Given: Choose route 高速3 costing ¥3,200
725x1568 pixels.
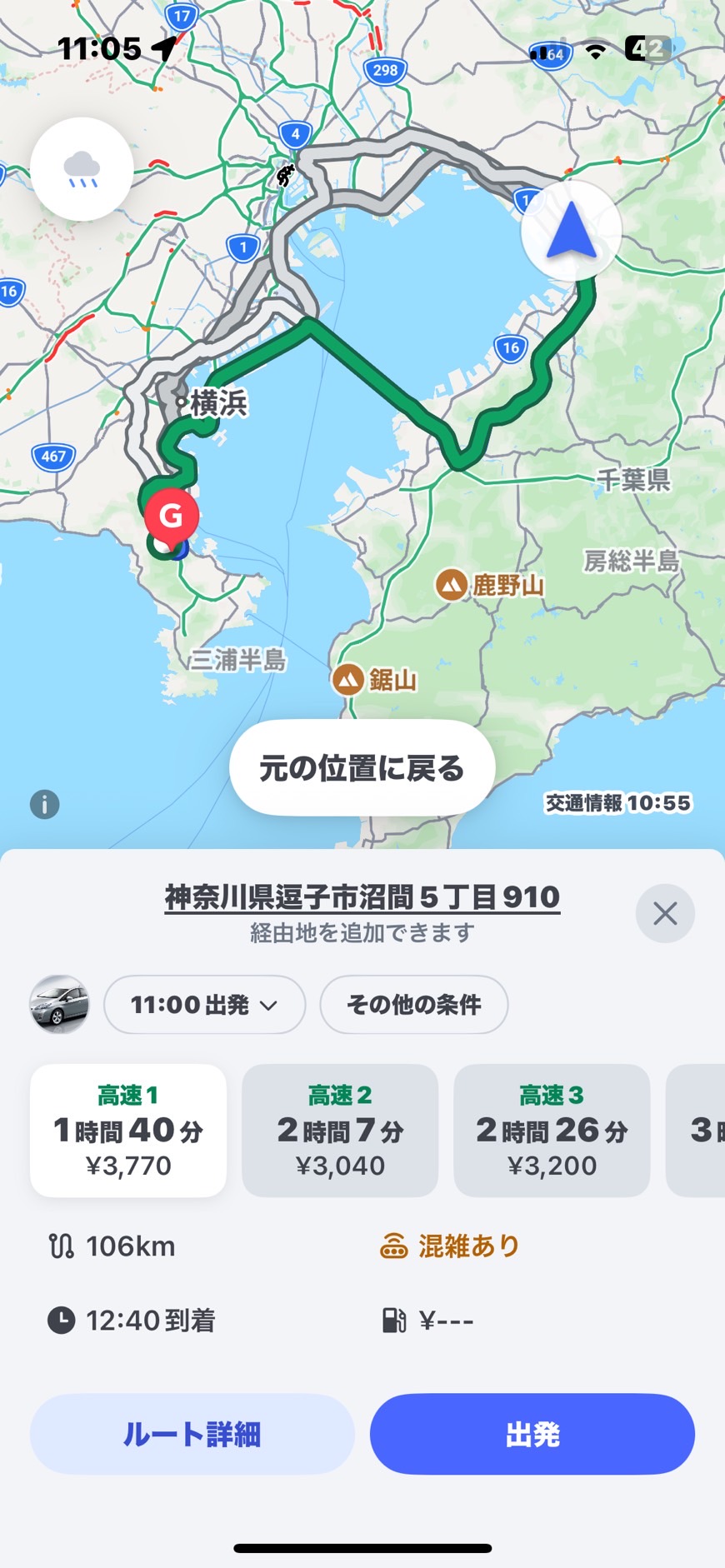Looking at the screenshot, I should point(552,1130).
